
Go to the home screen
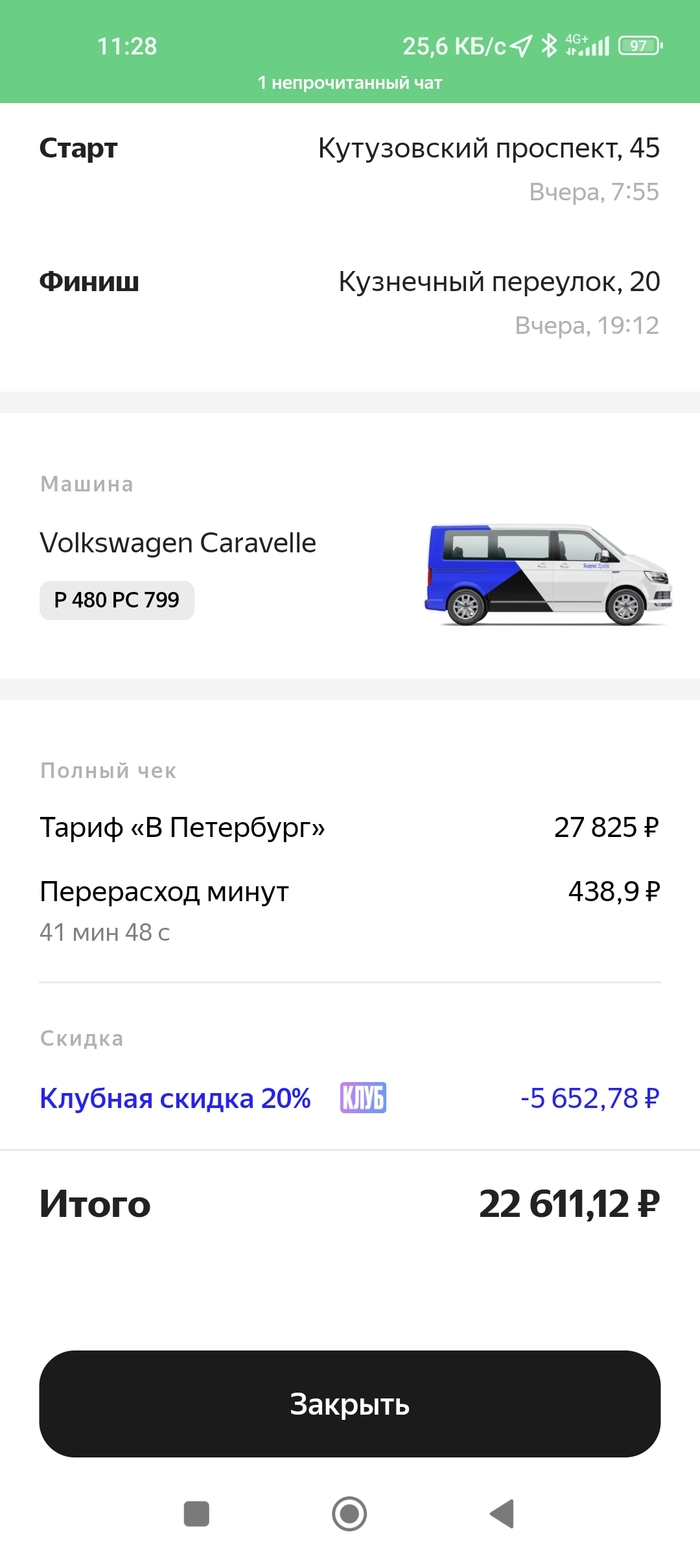(x=349, y=1513)
